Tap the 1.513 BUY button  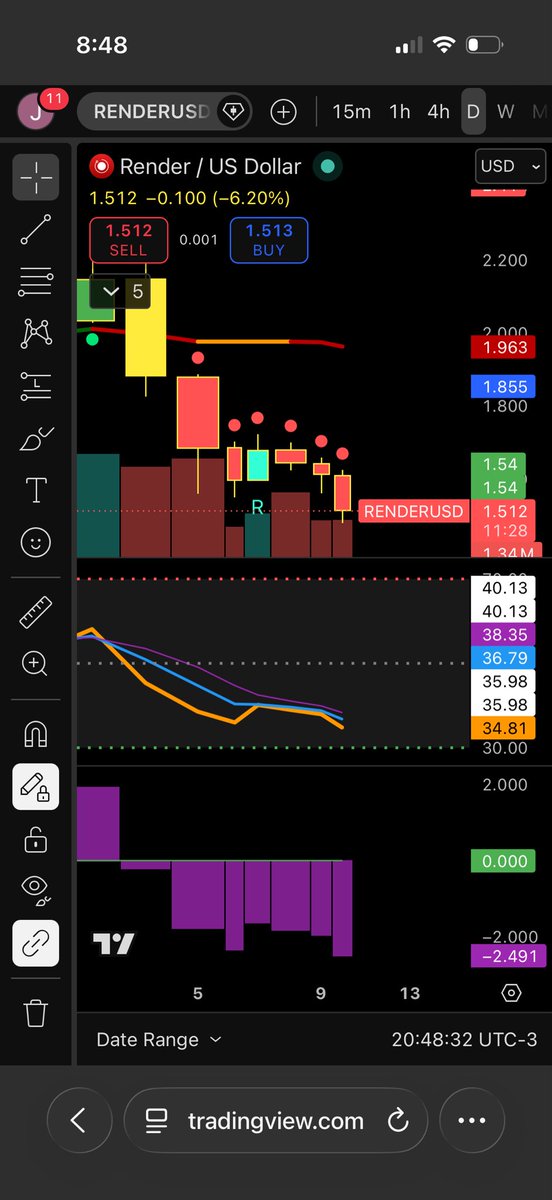coord(269,240)
